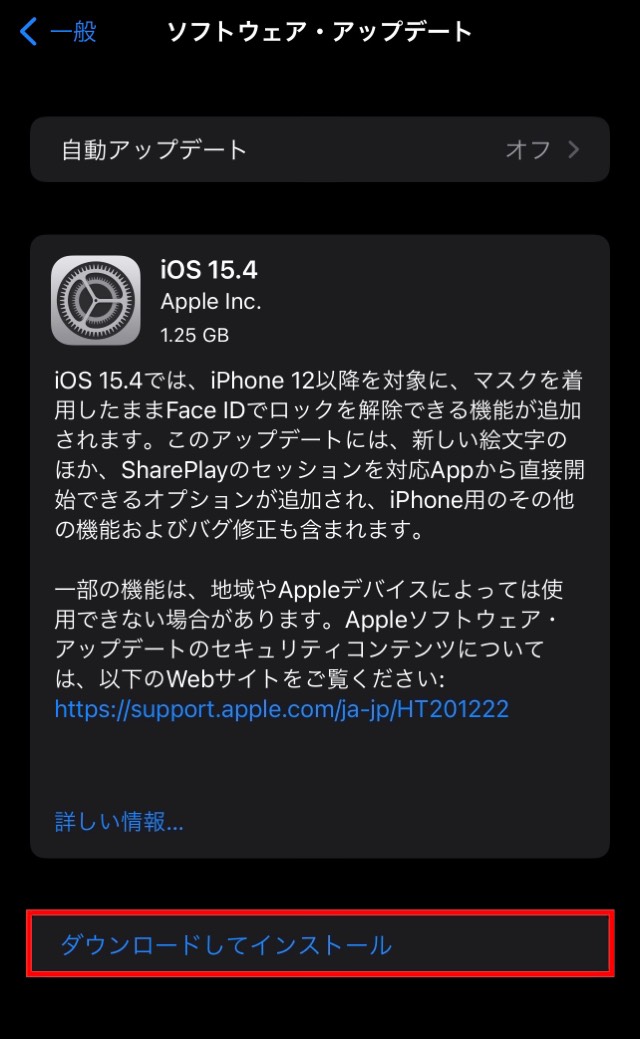640x1039 pixels.
Task: Tap 詳しい情報 to read more
Action: (119, 822)
